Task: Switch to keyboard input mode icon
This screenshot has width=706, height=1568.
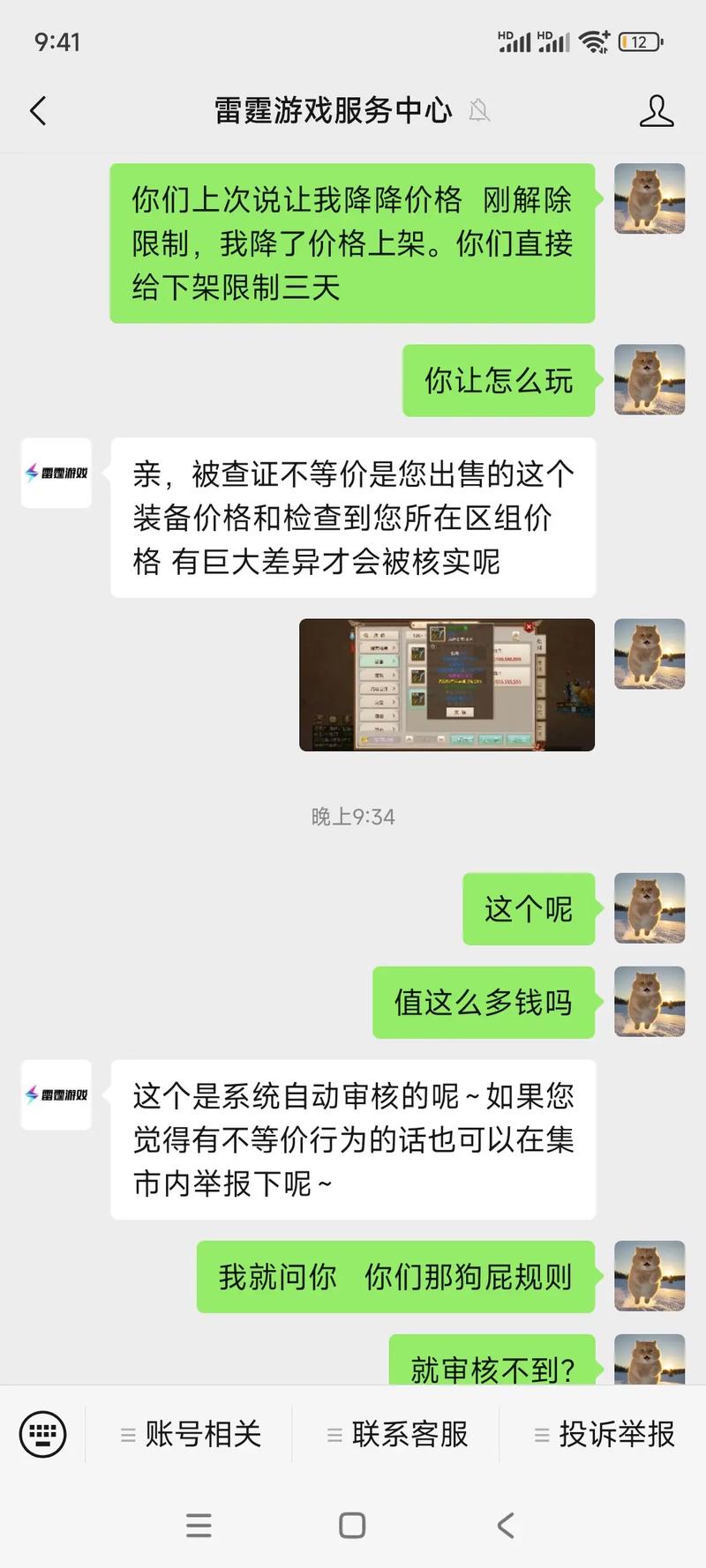Action: tap(41, 1435)
